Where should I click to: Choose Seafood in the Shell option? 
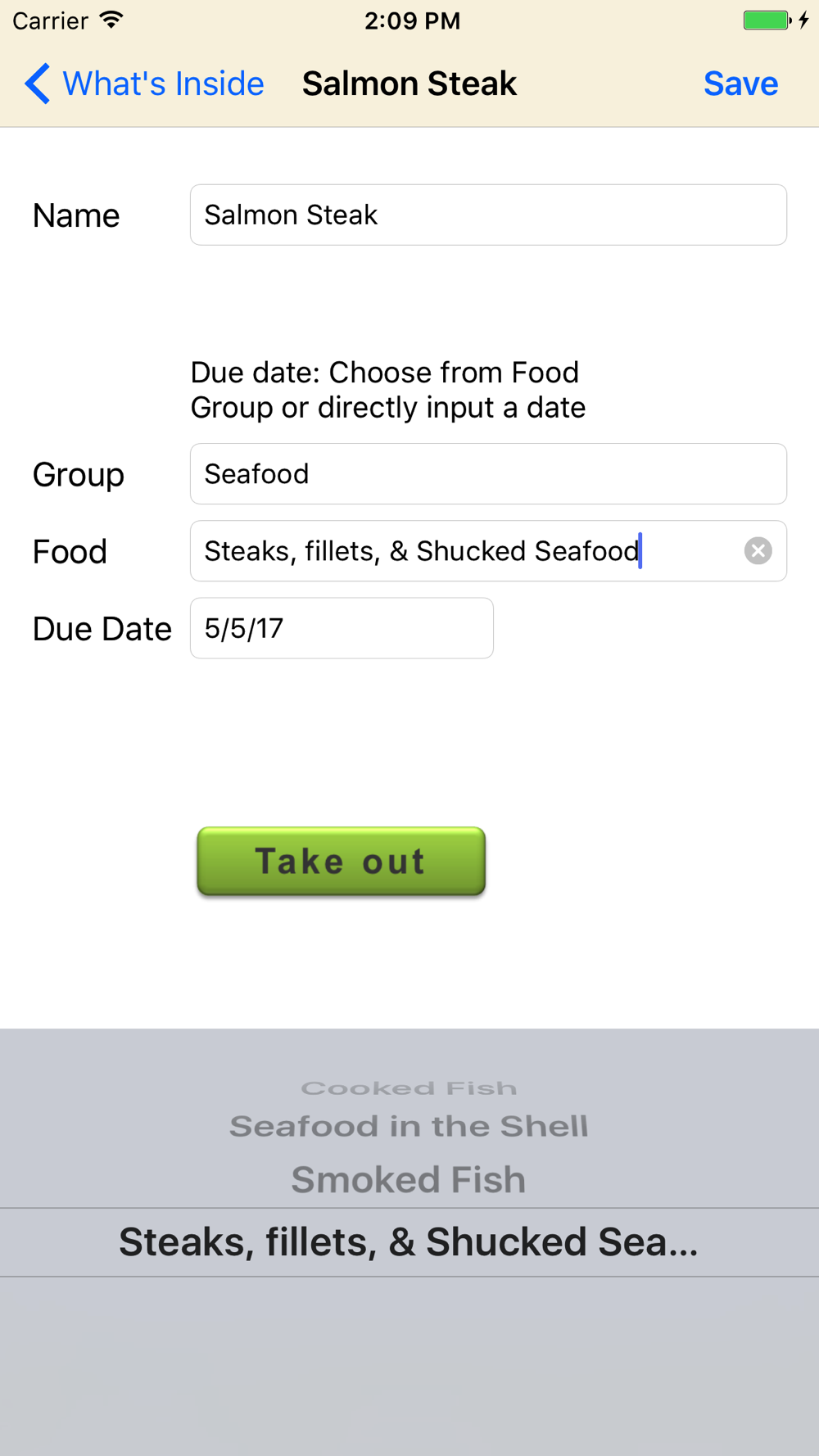pos(409,1127)
